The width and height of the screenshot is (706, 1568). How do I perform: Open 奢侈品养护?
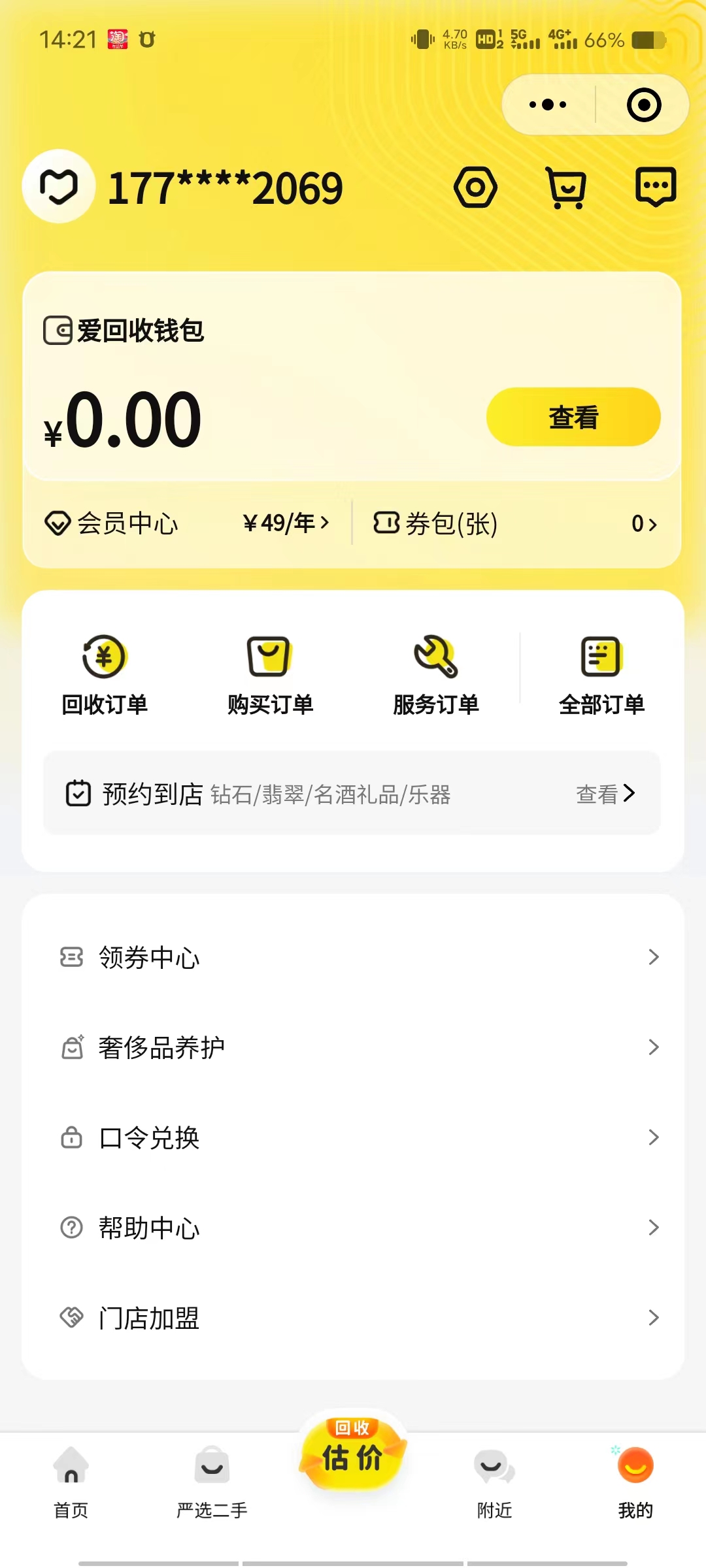(x=353, y=1047)
